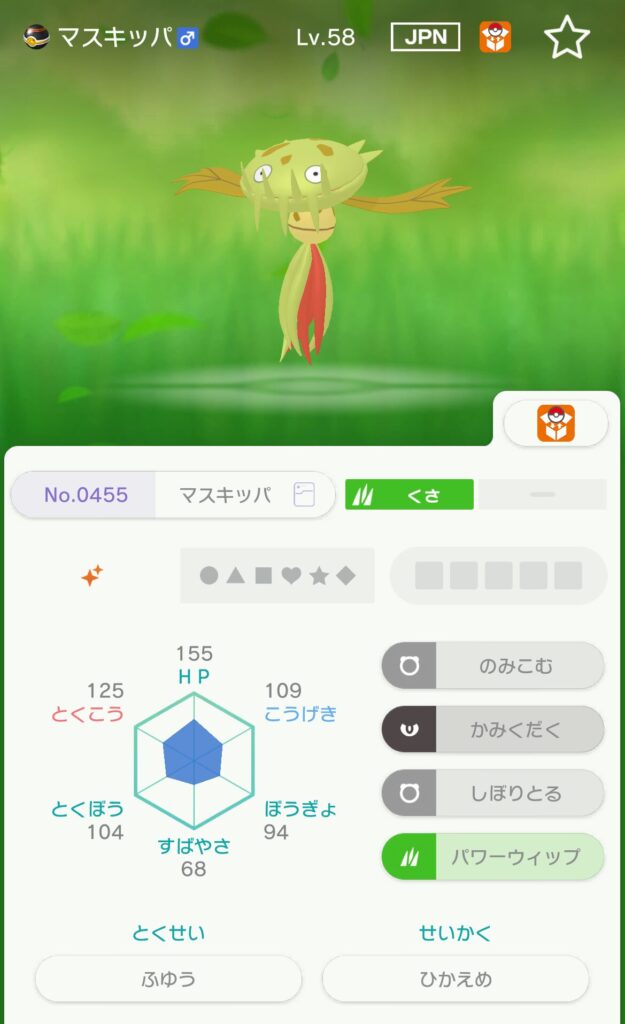View details for the move のみこむ
Image resolution: width=625 pixels, height=1024 pixels.
tap(493, 666)
